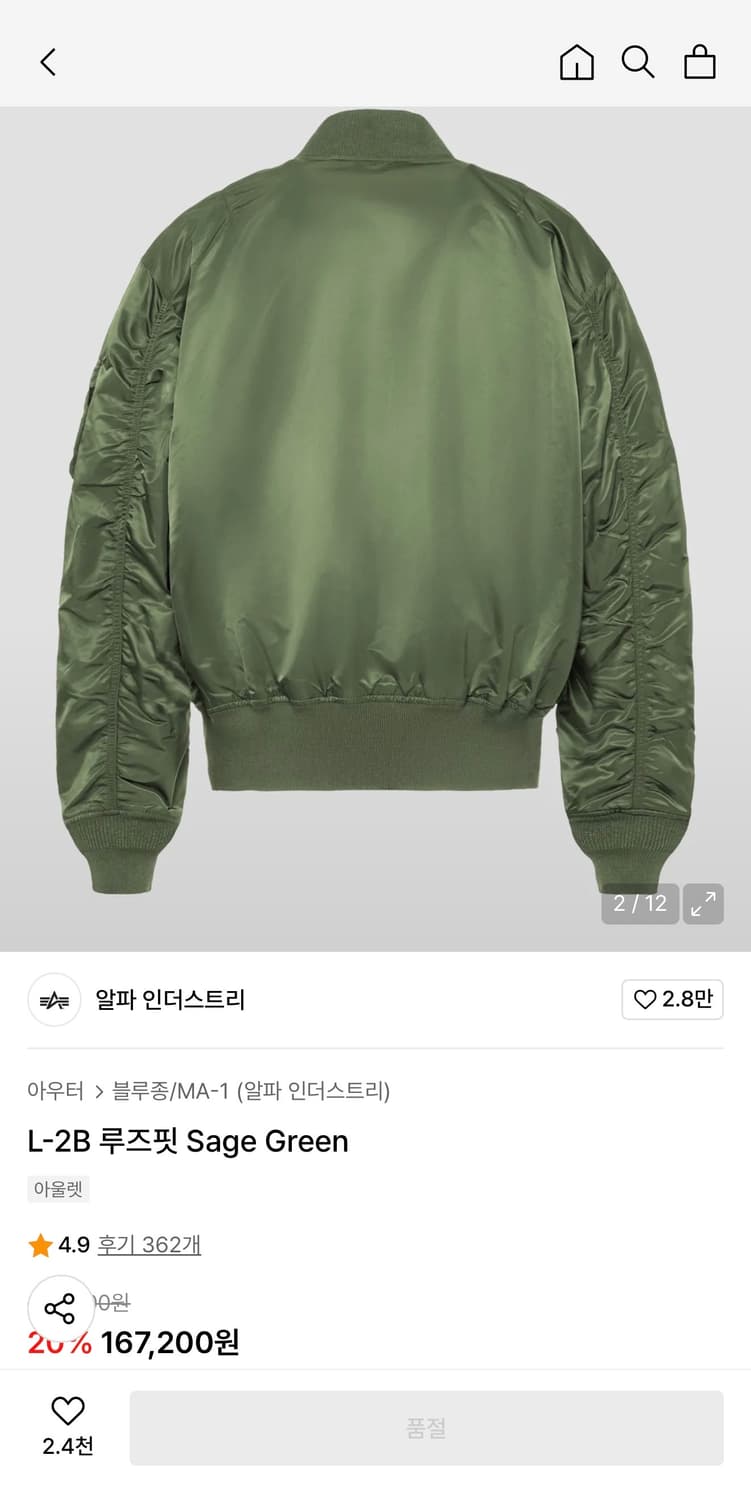Tap the back arrow to return

pos(47,62)
